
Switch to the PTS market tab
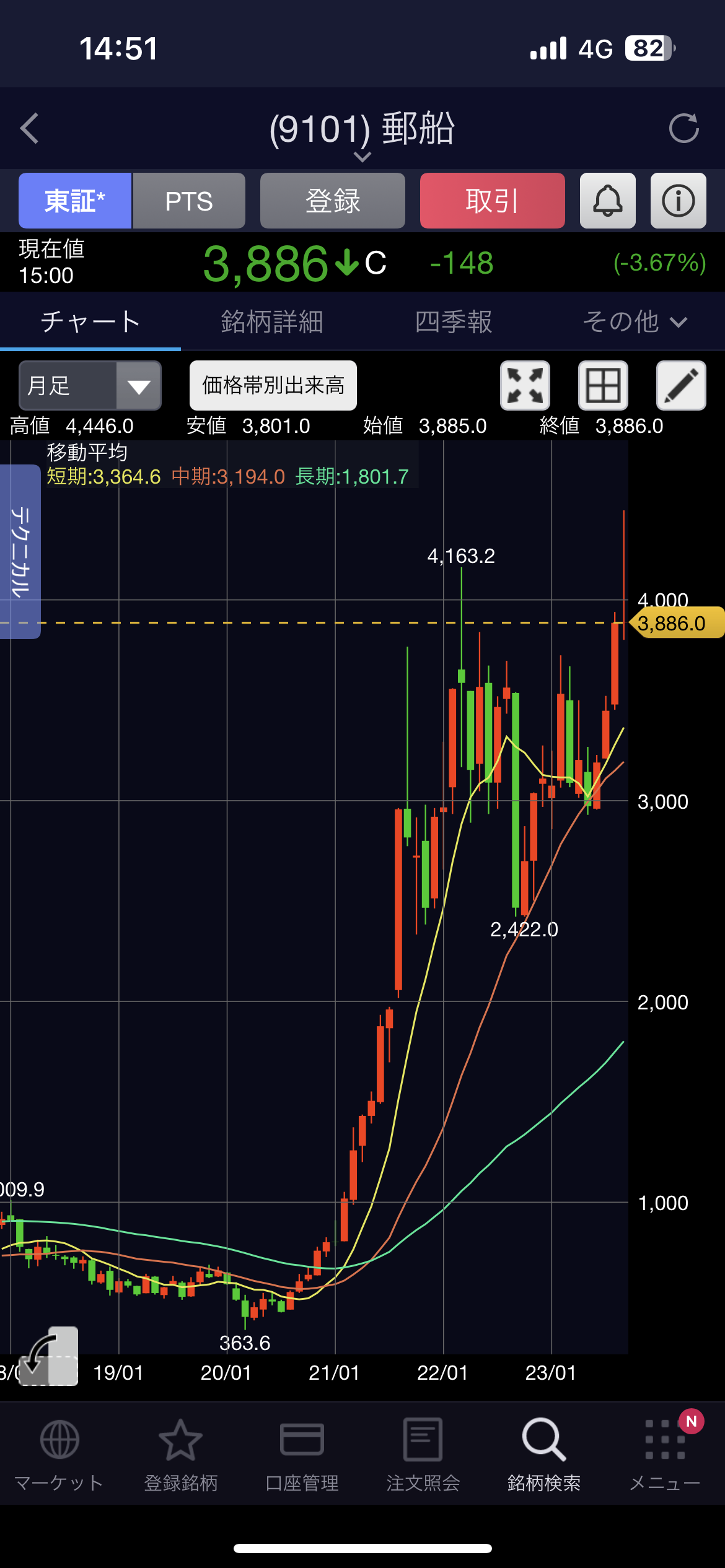coord(189,201)
